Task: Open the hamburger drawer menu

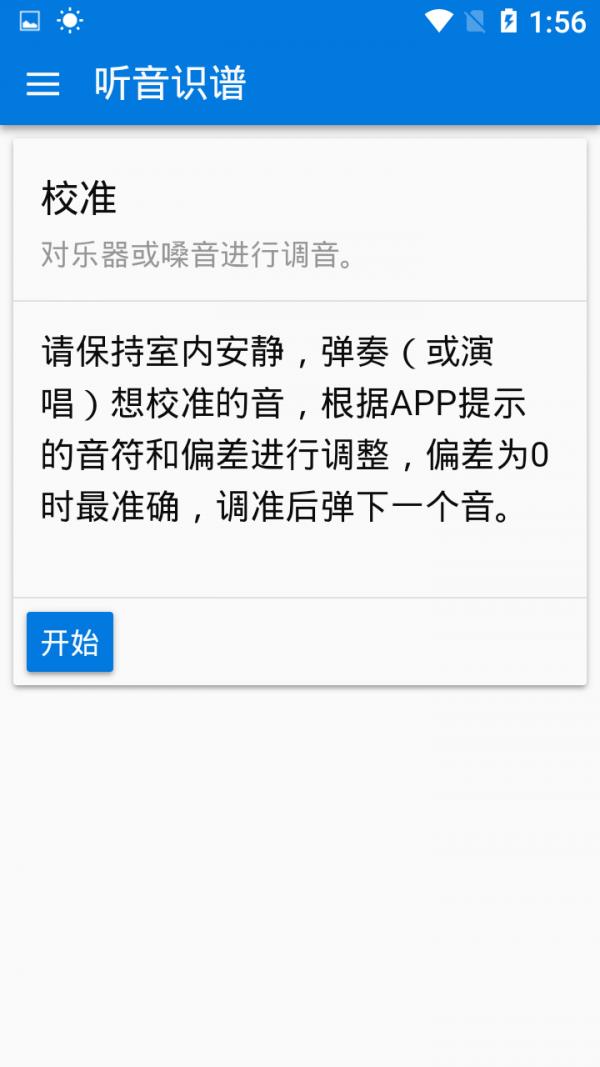Action: pos(43,84)
